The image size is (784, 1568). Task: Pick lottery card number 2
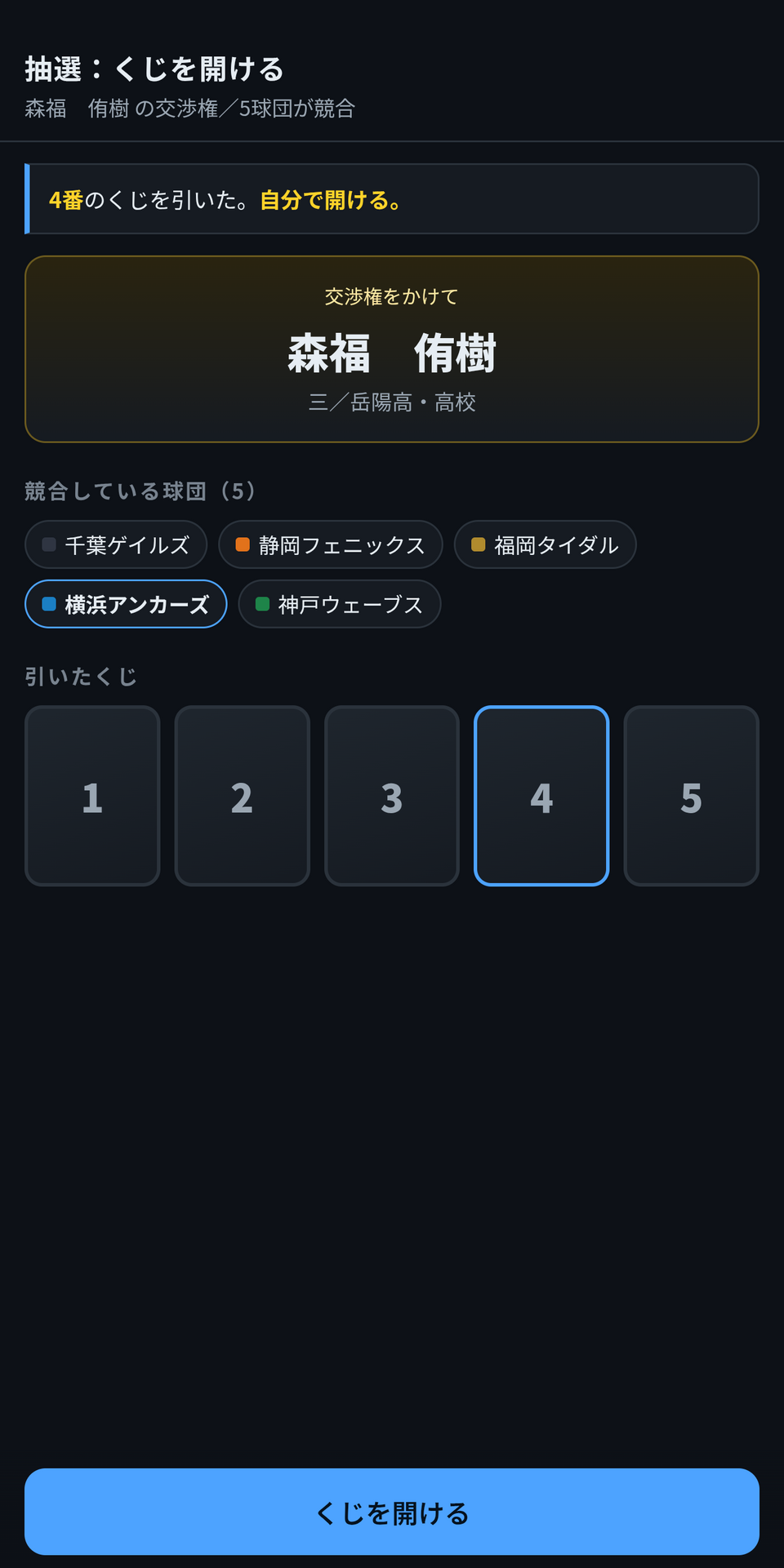click(x=243, y=796)
